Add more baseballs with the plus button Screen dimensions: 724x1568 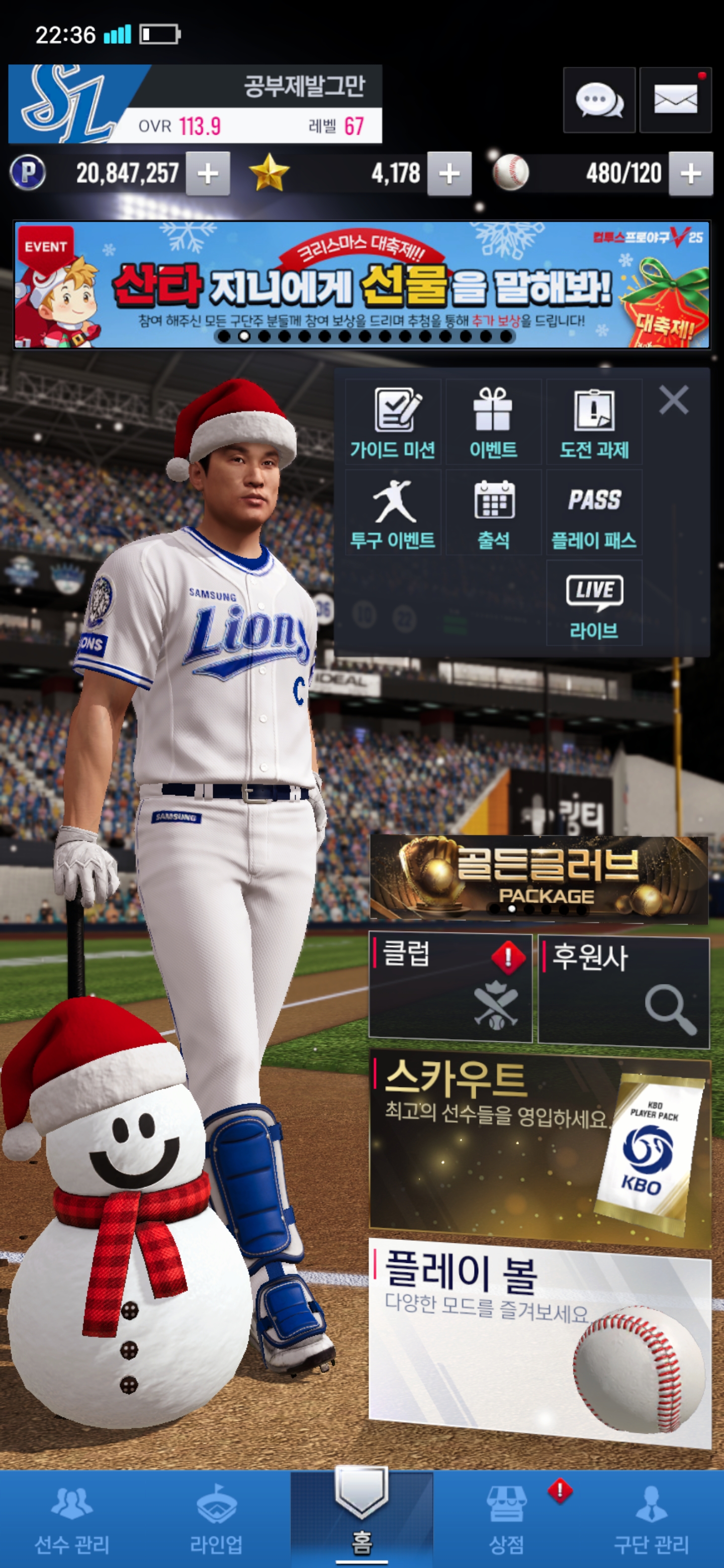[690, 174]
